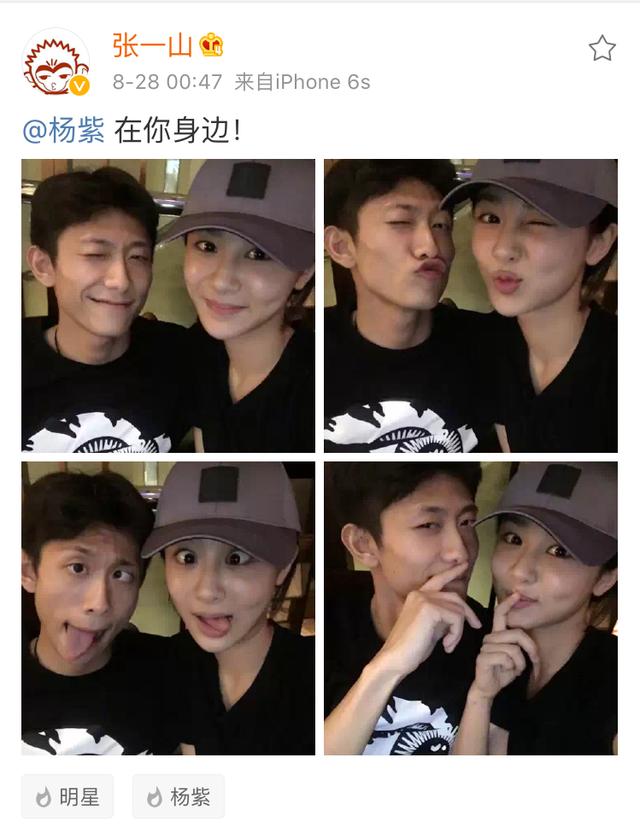Image resolution: width=640 pixels, height=834 pixels.
Task: Favorite this post with the star
Action: click(x=601, y=48)
